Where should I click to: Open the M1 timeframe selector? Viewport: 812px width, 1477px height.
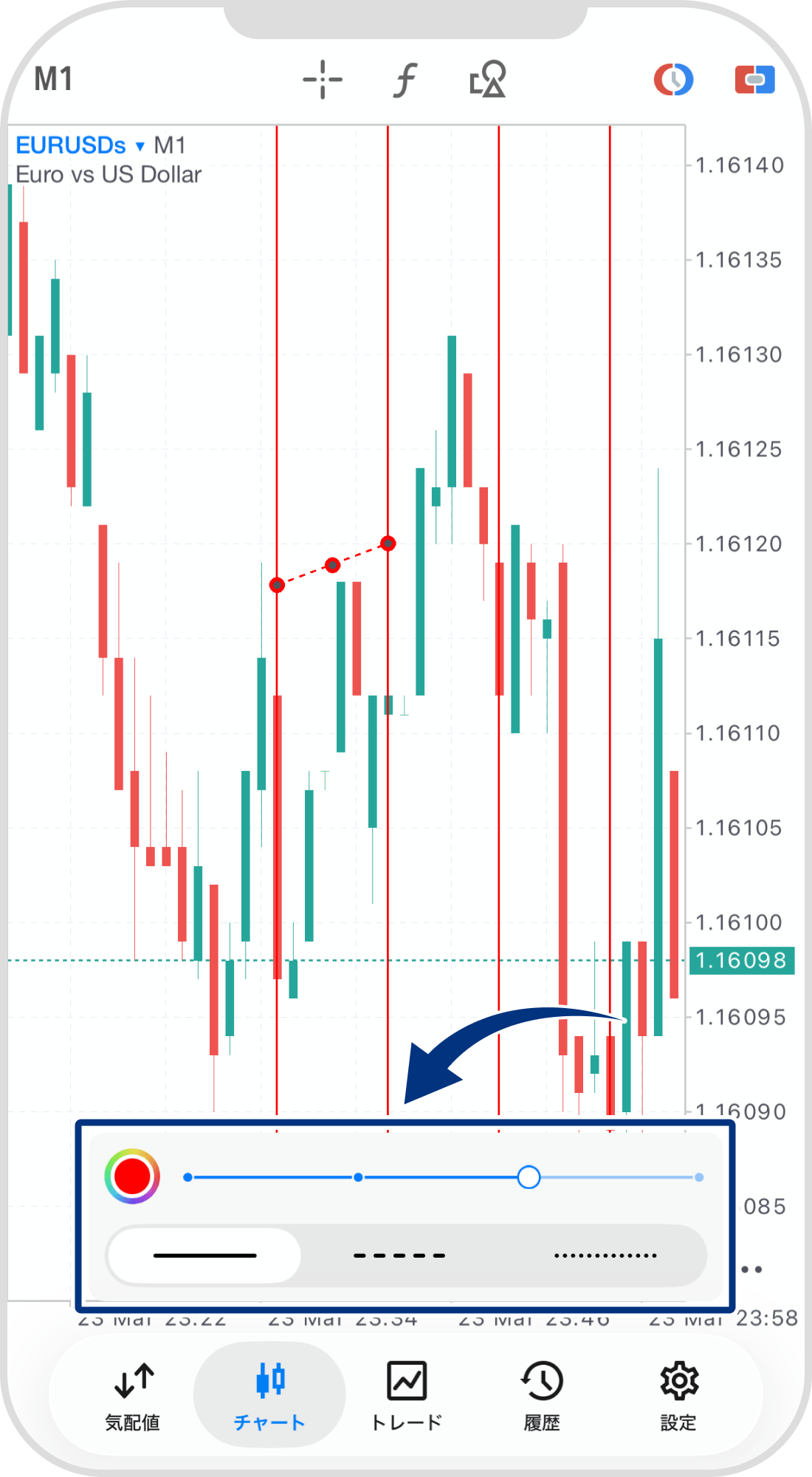click(53, 79)
